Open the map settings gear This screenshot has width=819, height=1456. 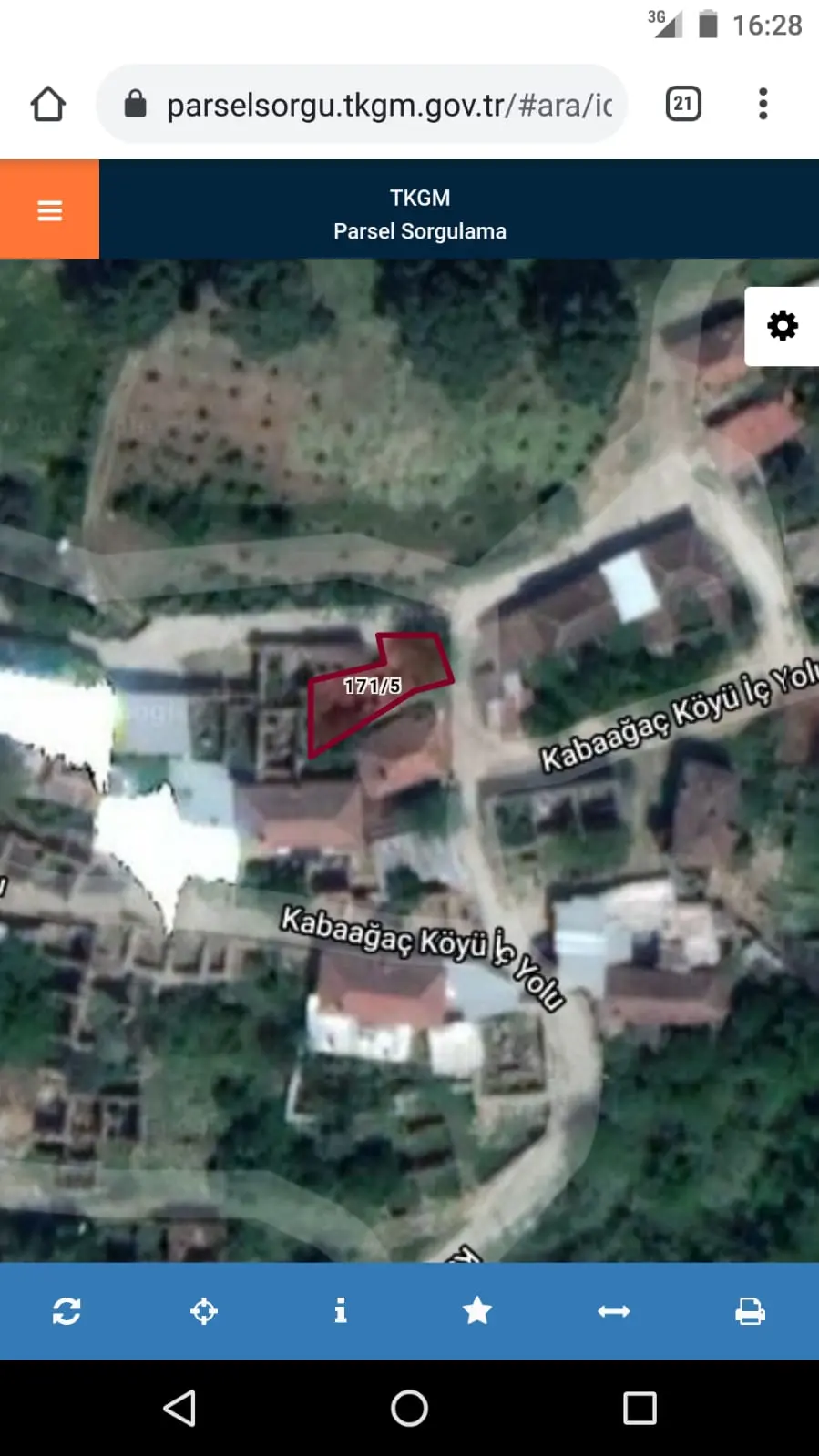[782, 326]
